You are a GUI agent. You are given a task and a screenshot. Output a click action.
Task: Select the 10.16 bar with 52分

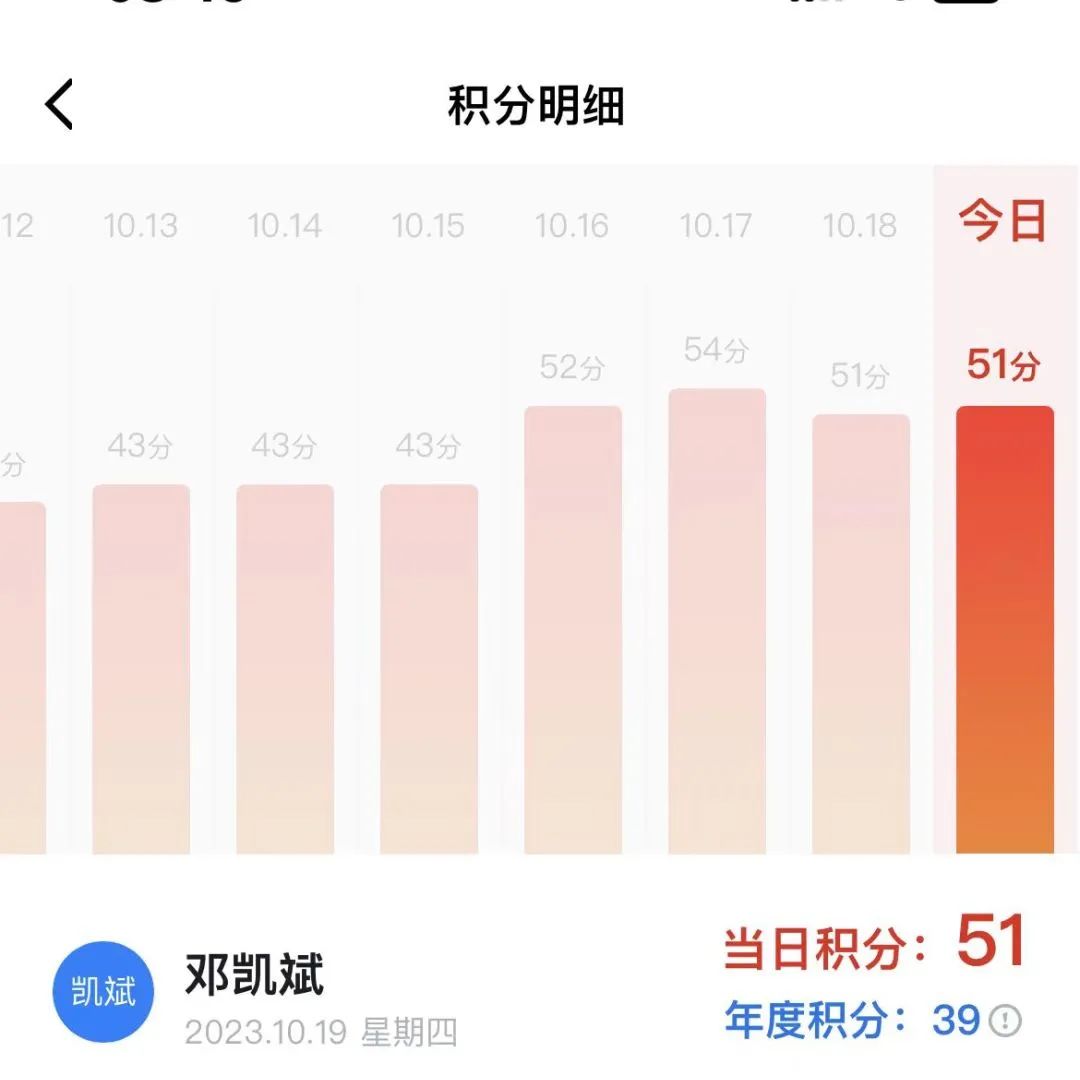point(573,630)
